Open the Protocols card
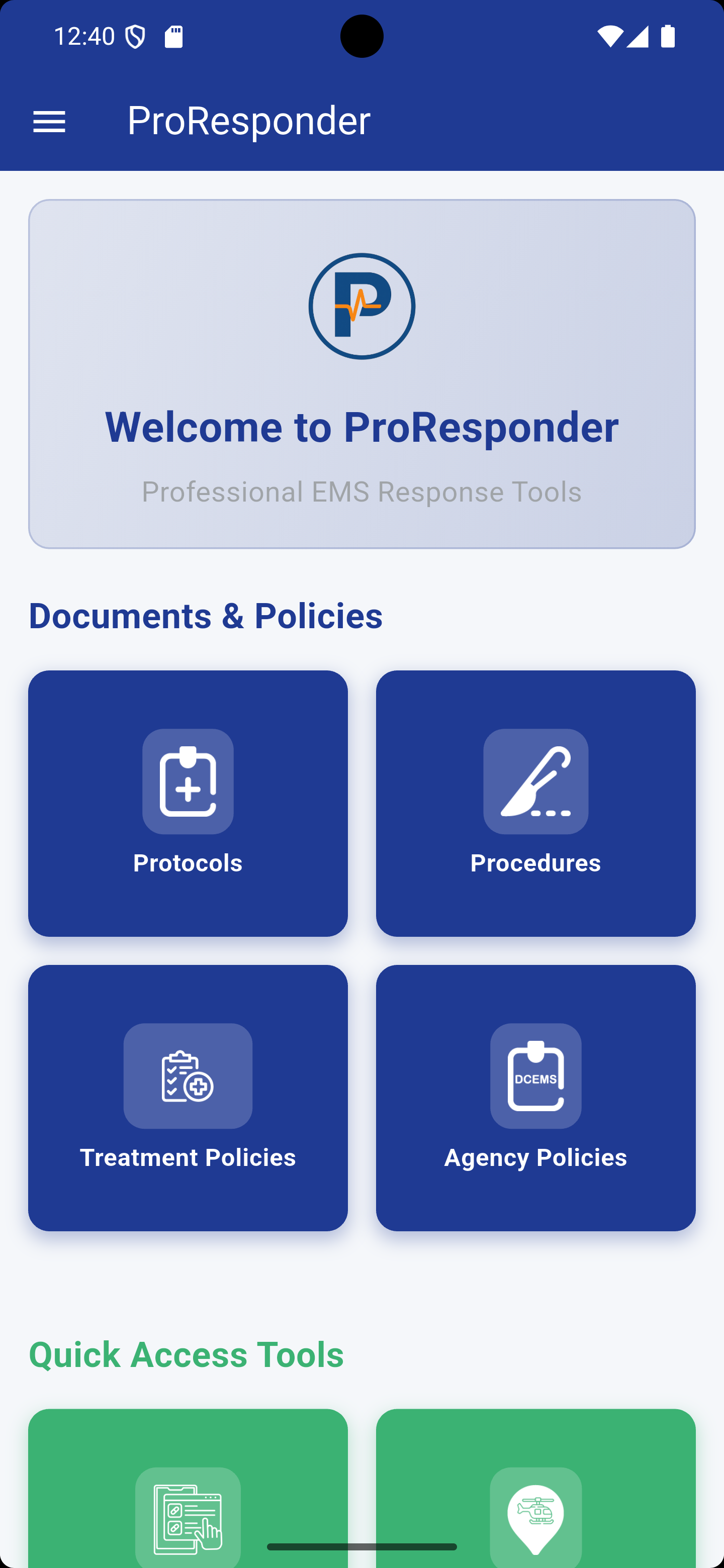 188,803
